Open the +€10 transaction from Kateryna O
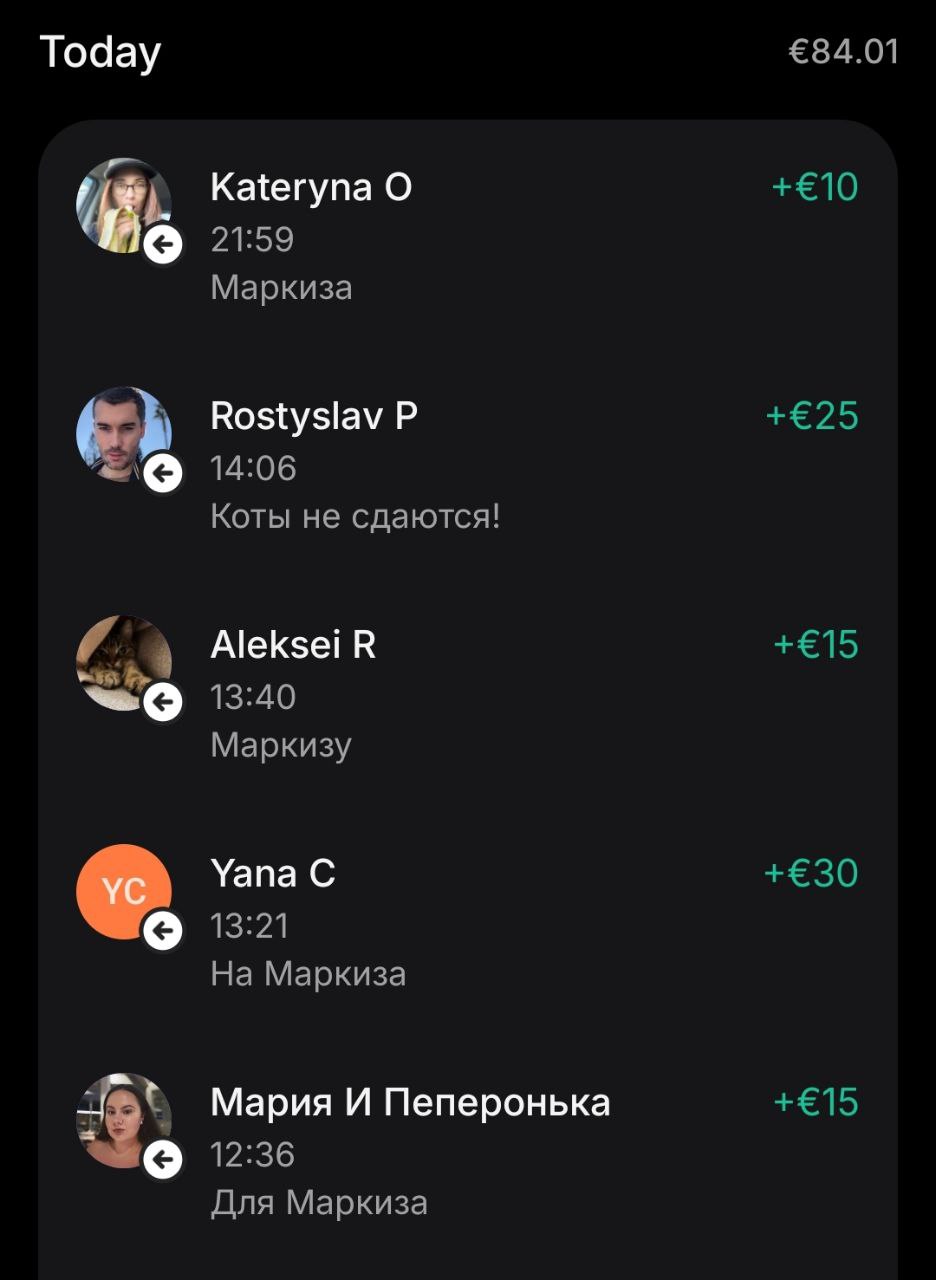 tap(466, 236)
